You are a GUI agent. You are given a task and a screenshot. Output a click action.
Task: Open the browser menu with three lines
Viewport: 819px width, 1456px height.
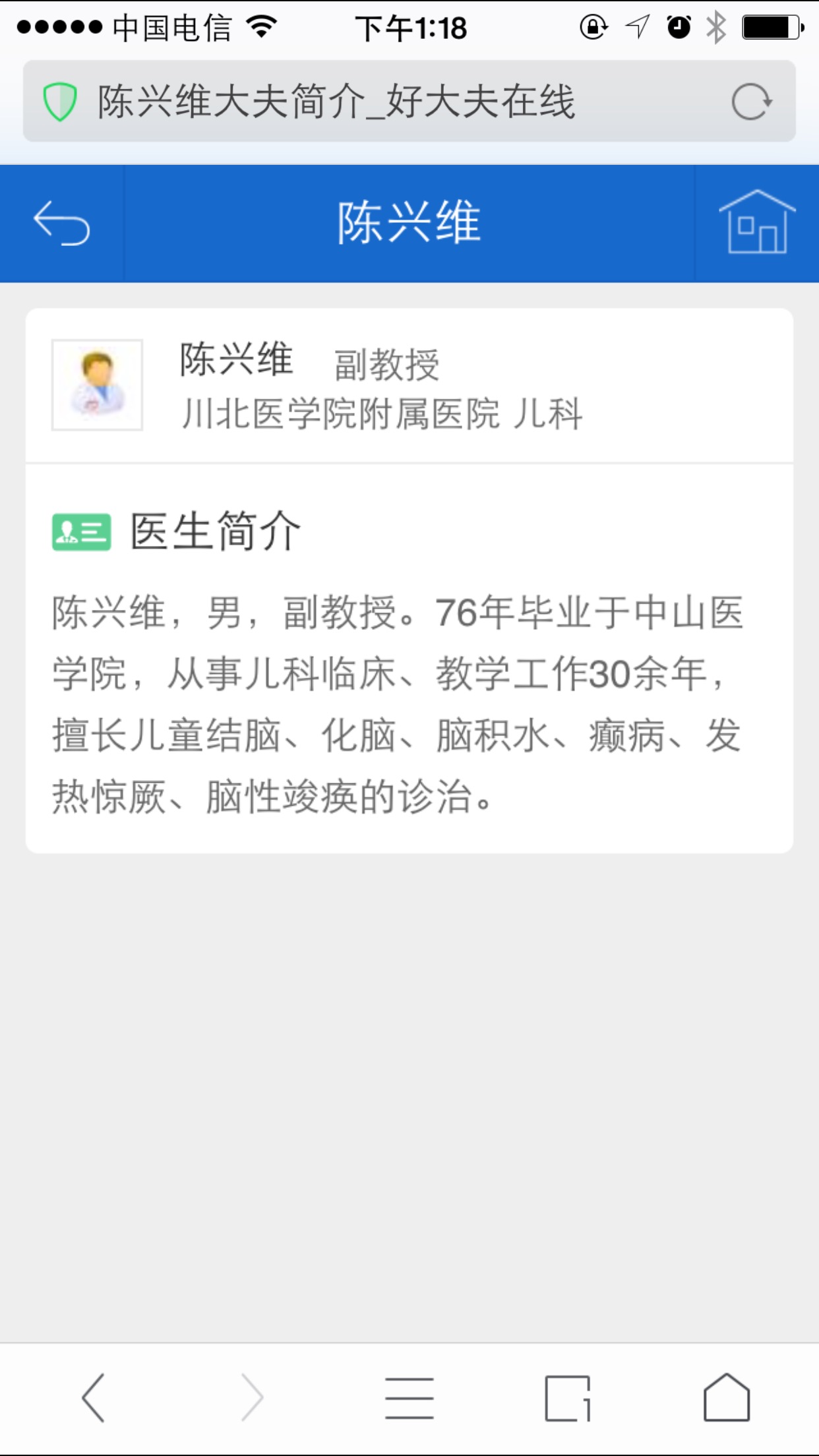[409, 1398]
